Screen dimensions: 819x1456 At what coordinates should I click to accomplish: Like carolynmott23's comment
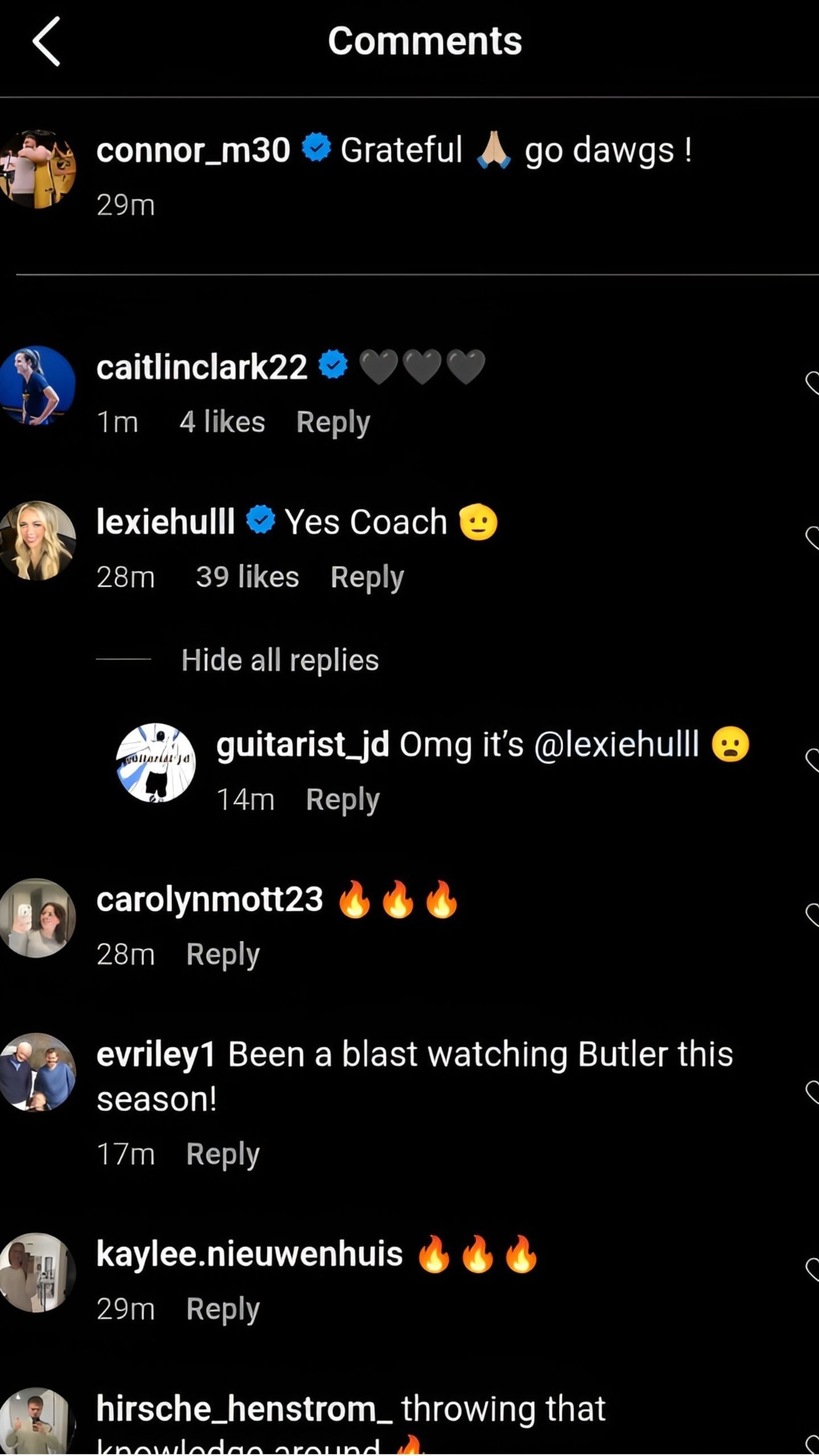coord(812,915)
